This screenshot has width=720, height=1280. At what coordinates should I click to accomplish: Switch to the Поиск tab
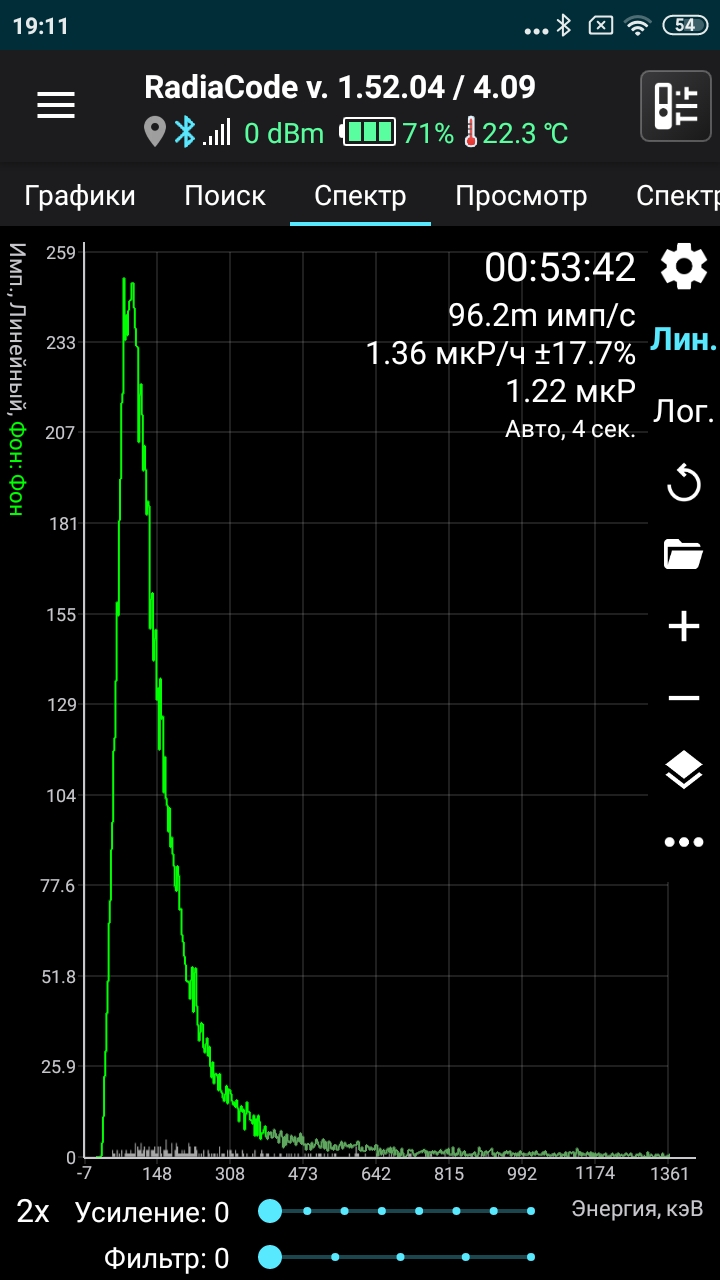(225, 195)
